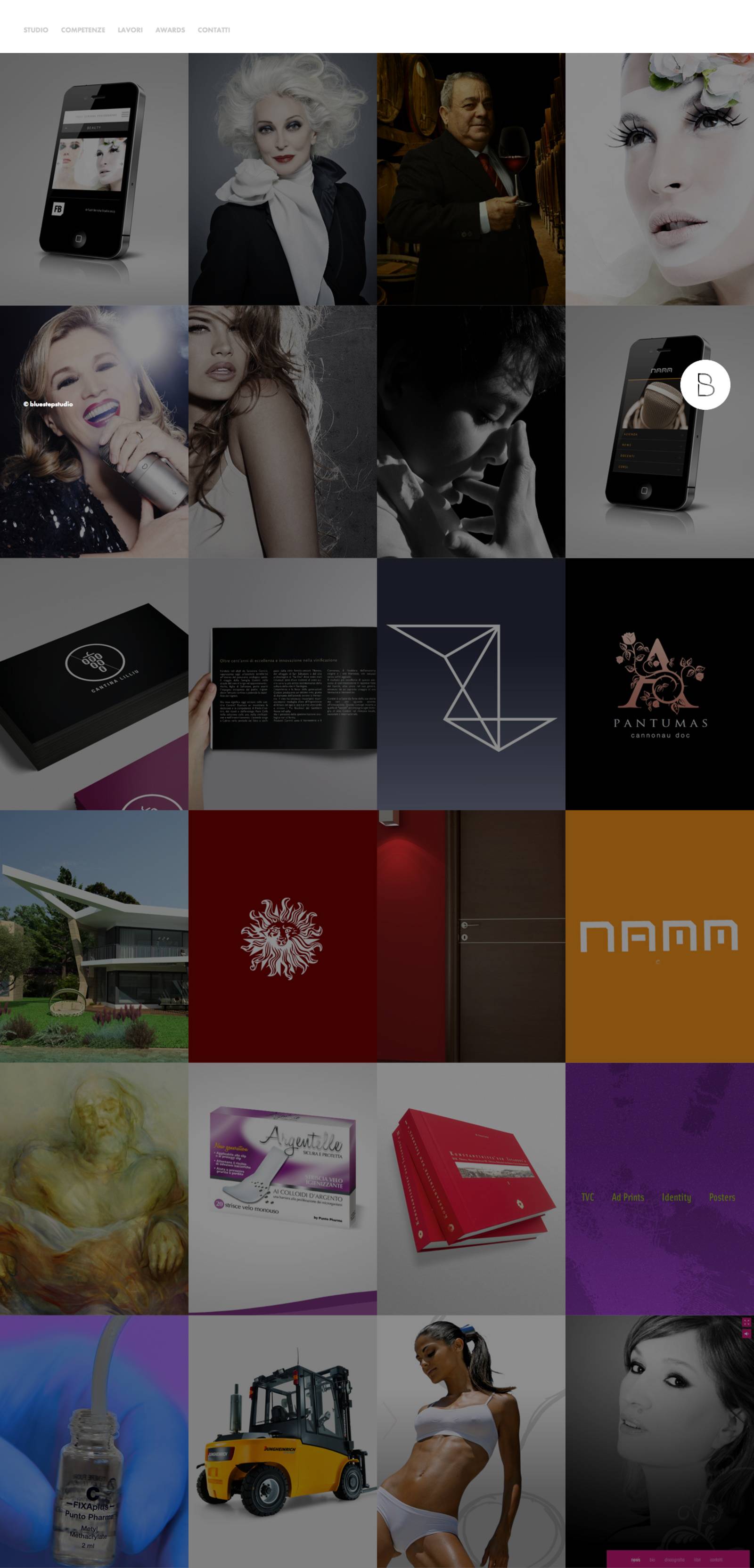Open the geometric line logo project

tap(471, 683)
